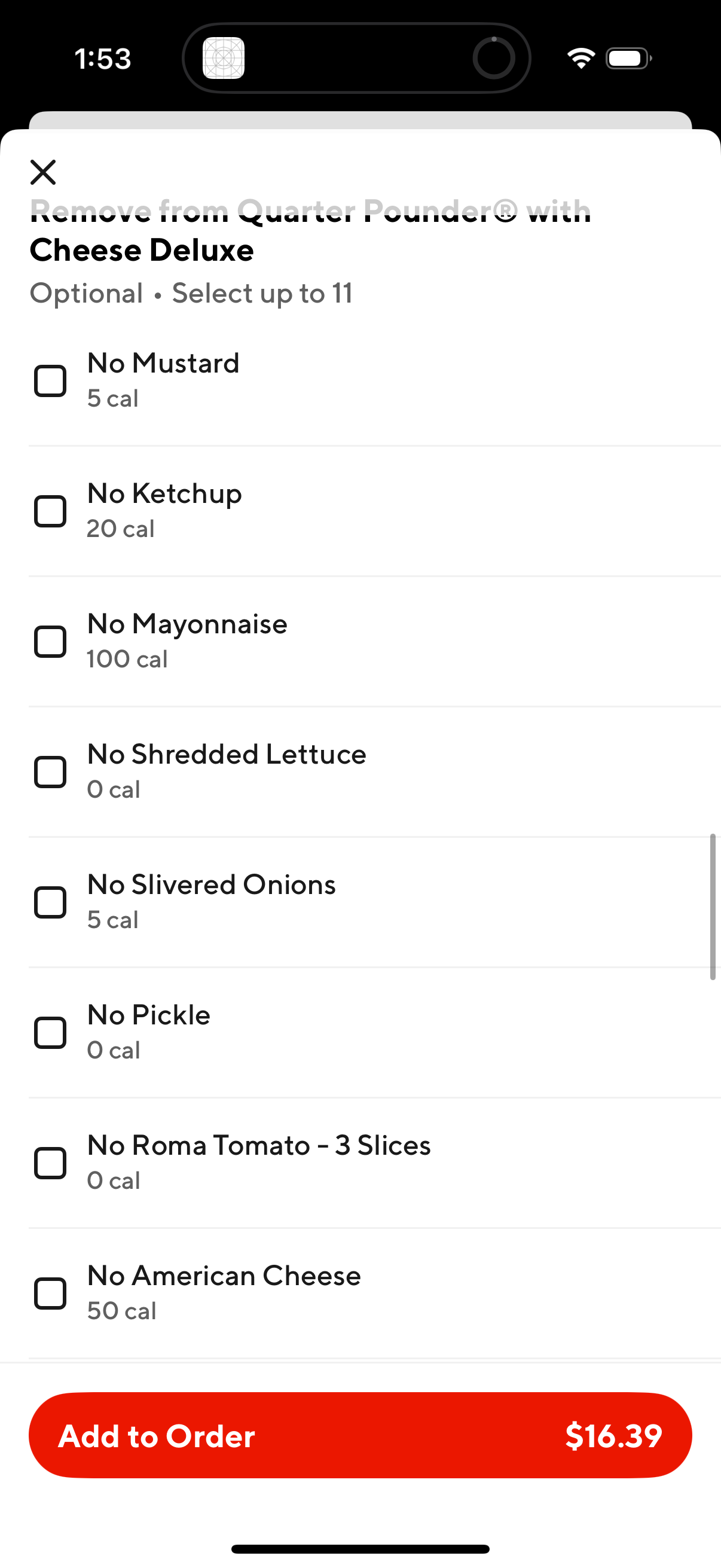This screenshot has height=1568, width=721.
Task: Select No Shredded Lettuce
Action: tap(51, 771)
